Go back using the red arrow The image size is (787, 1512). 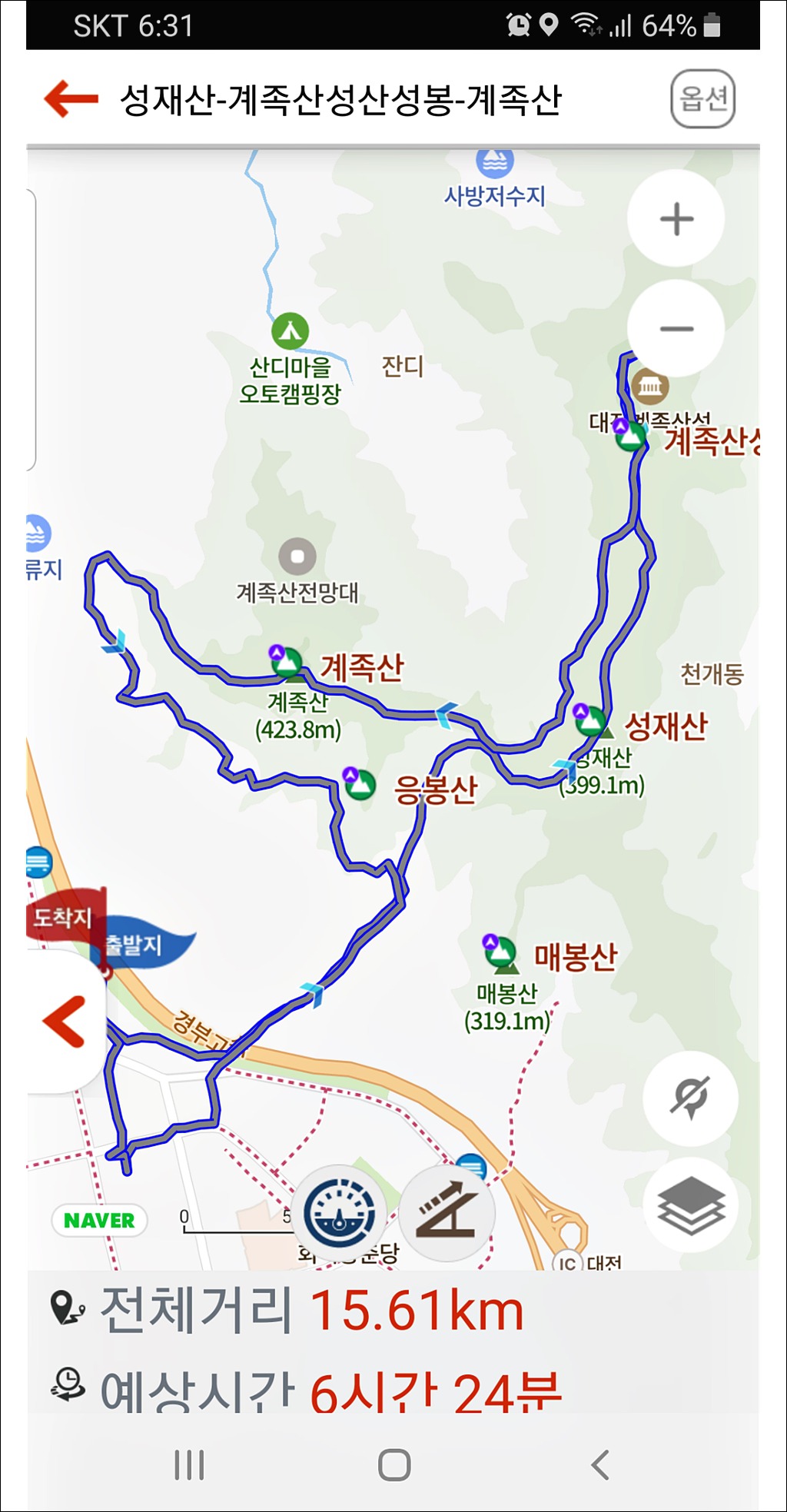[71, 99]
